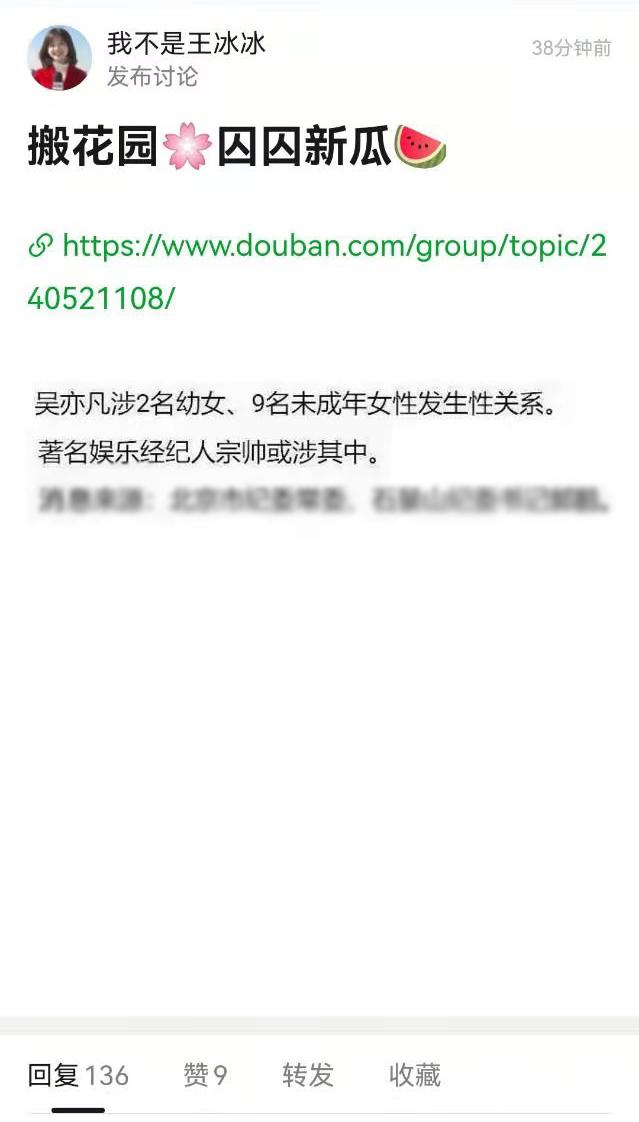Open the poster's profile avatar
The image size is (639, 1122).
[x=59, y=58]
